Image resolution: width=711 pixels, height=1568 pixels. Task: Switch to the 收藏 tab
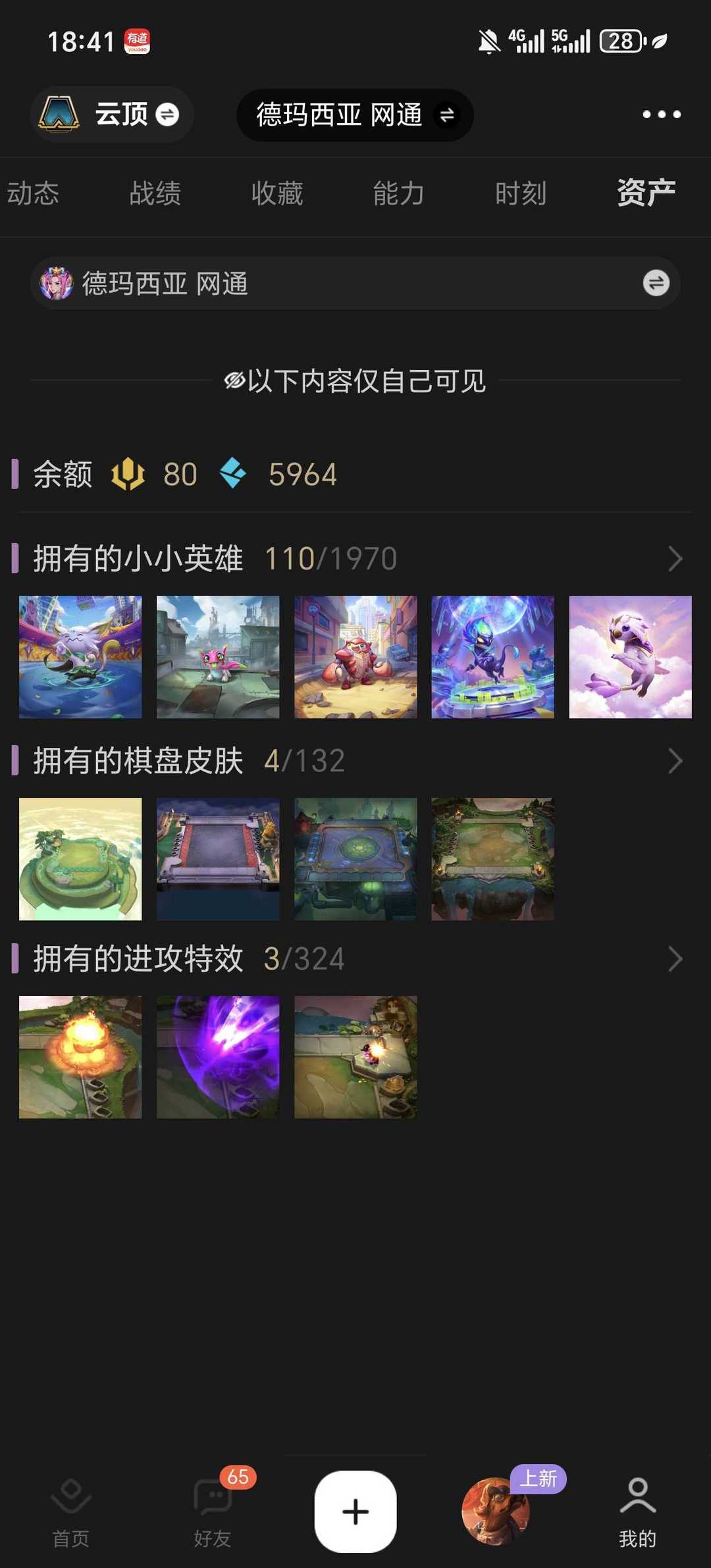point(276,194)
